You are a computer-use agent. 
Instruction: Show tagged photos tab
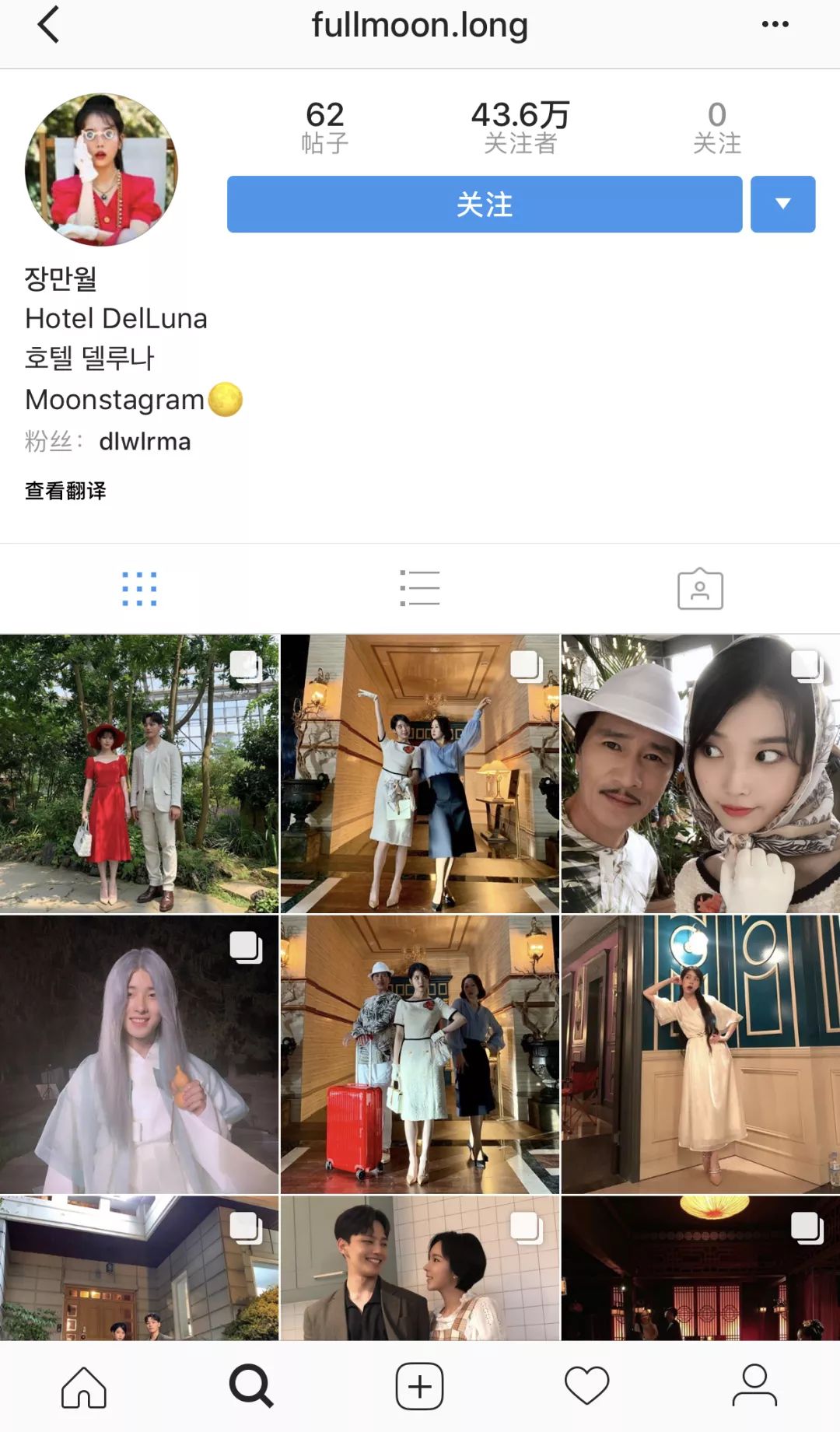[700, 589]
